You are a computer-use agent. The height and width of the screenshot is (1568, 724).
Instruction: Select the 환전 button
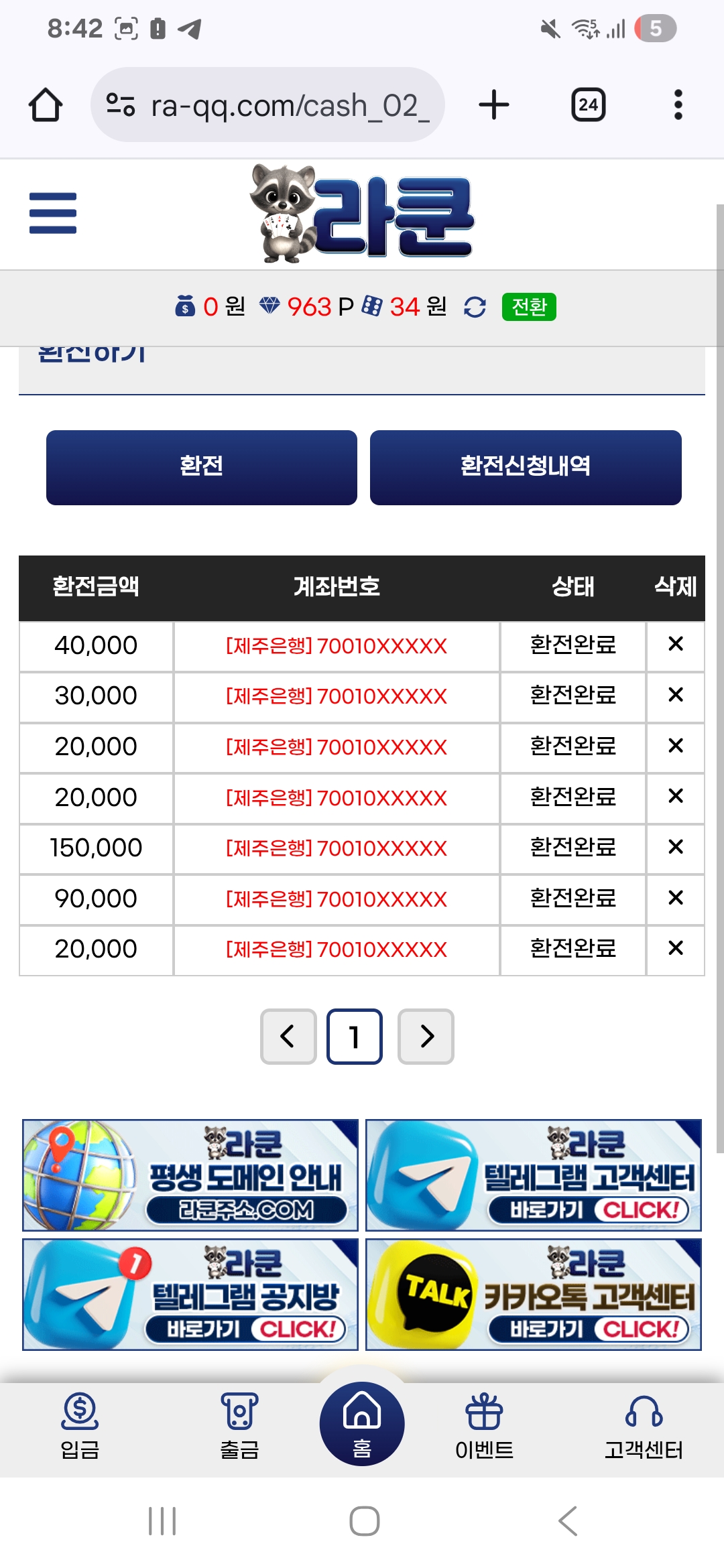(x=202, y=467)
